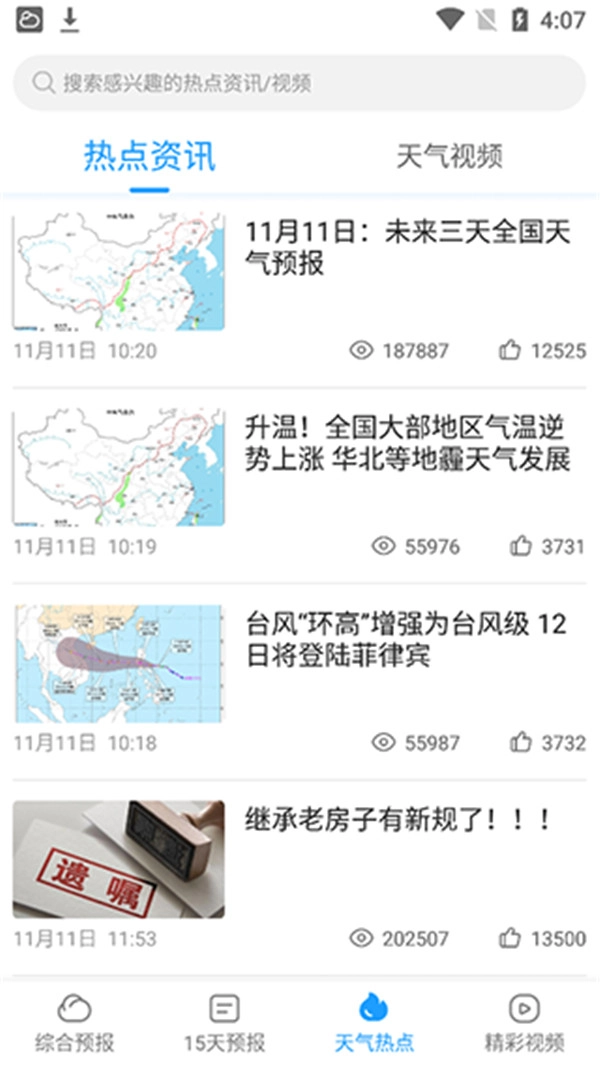View article 继承老房子有新规了

[400, 821]
